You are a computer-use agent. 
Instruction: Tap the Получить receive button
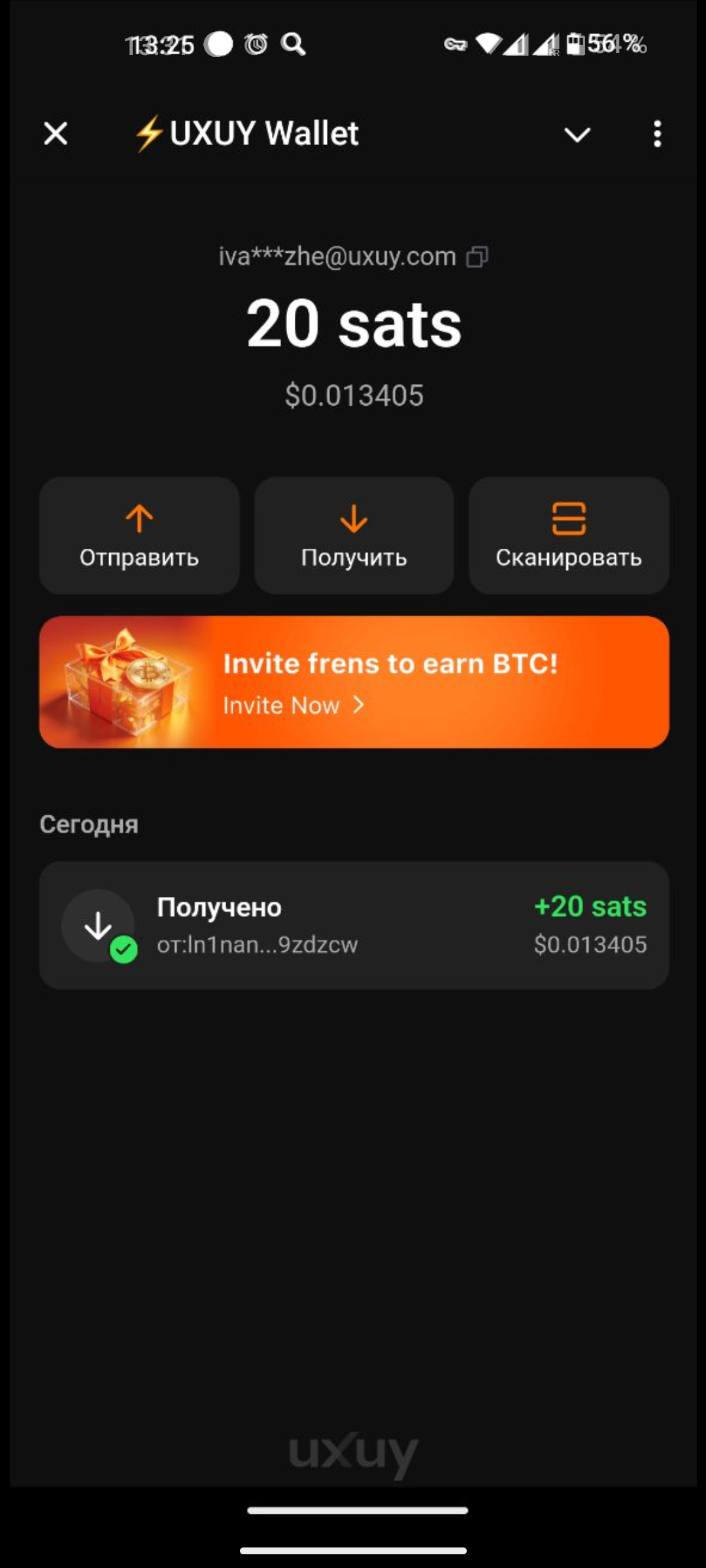point(354,535)
